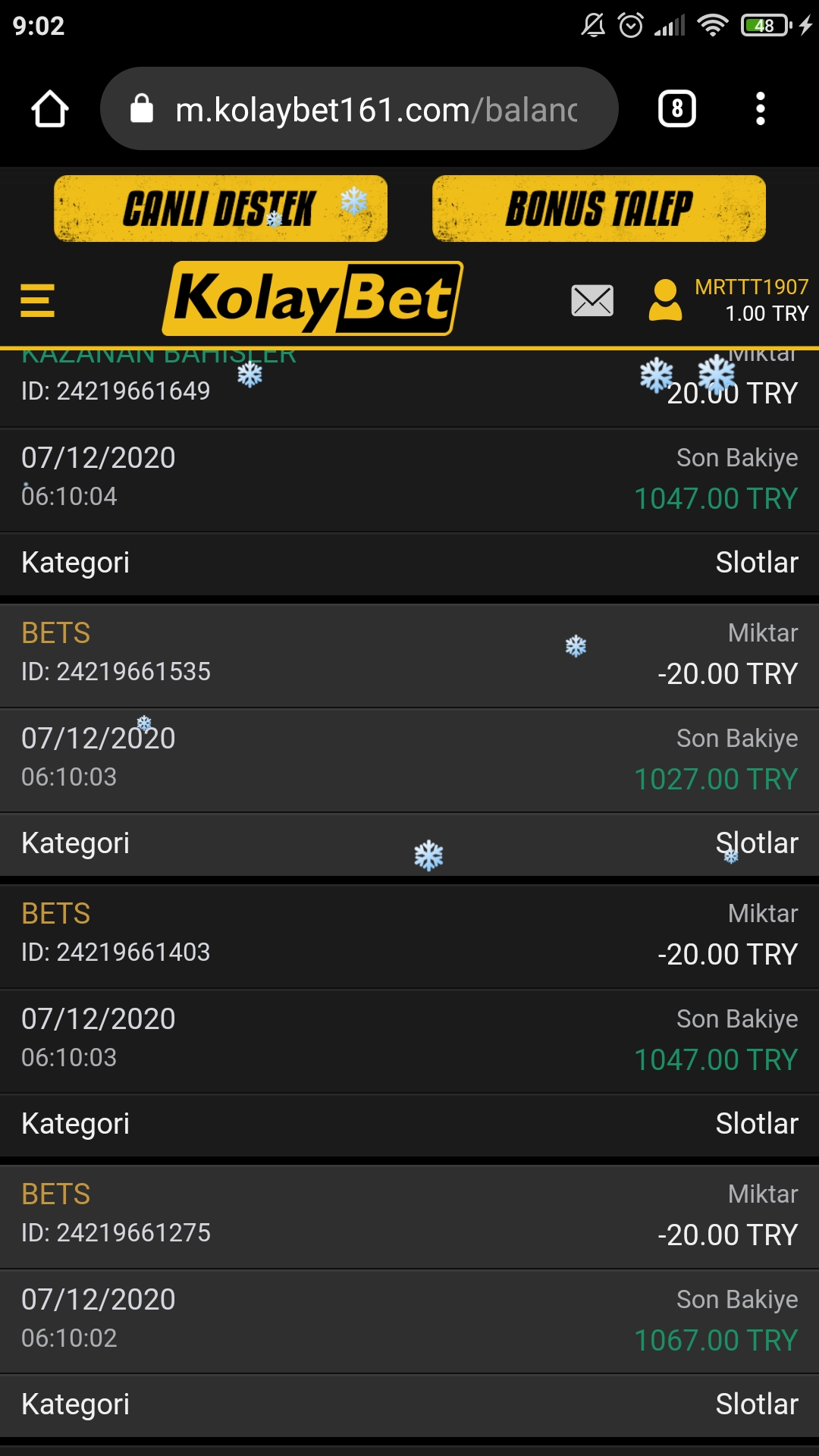Go to the KolayBet home logo
The width and height of the screenshot is (819, 1456).
click(x=312, y=298)
